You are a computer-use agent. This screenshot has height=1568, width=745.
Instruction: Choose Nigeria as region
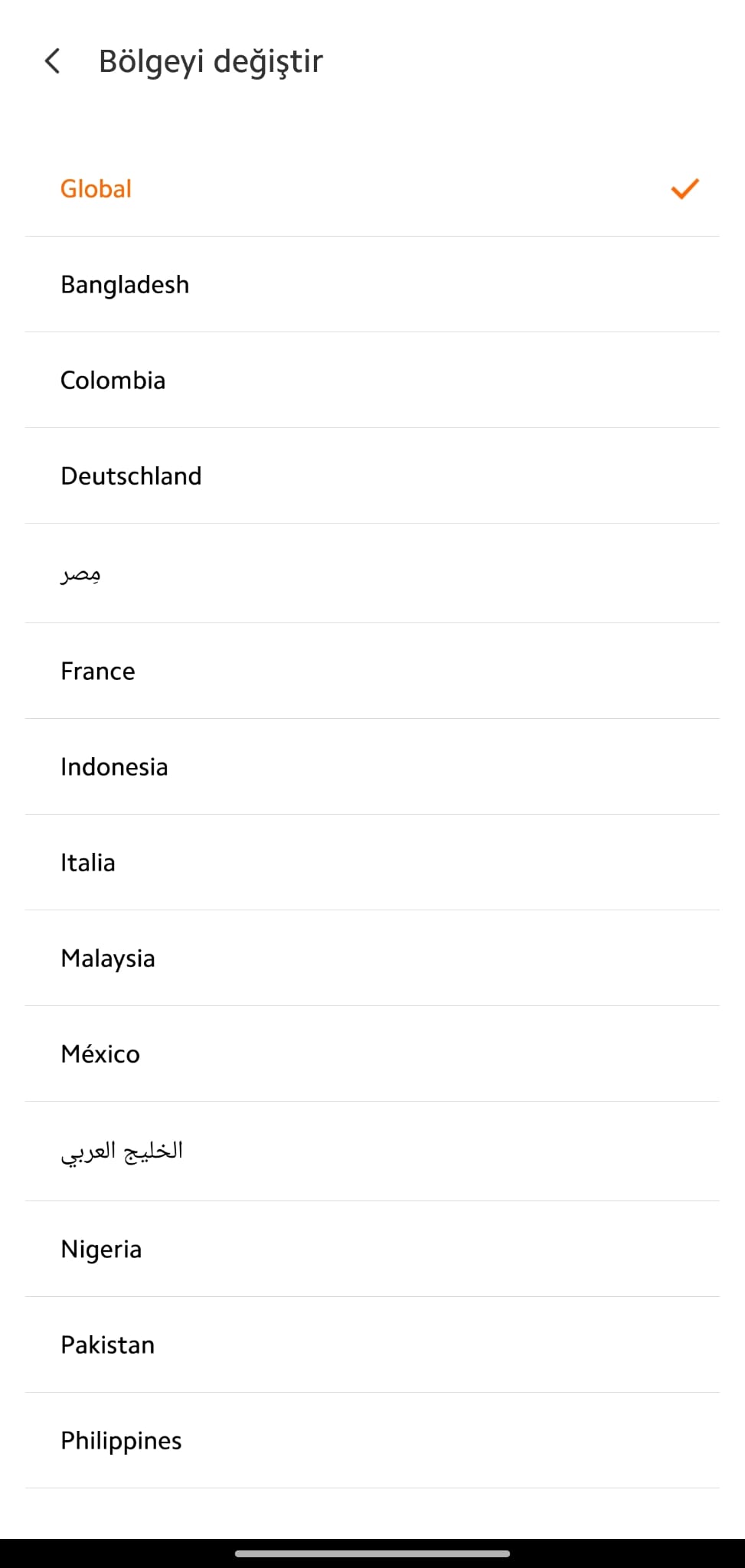(x=372, y=1249)
